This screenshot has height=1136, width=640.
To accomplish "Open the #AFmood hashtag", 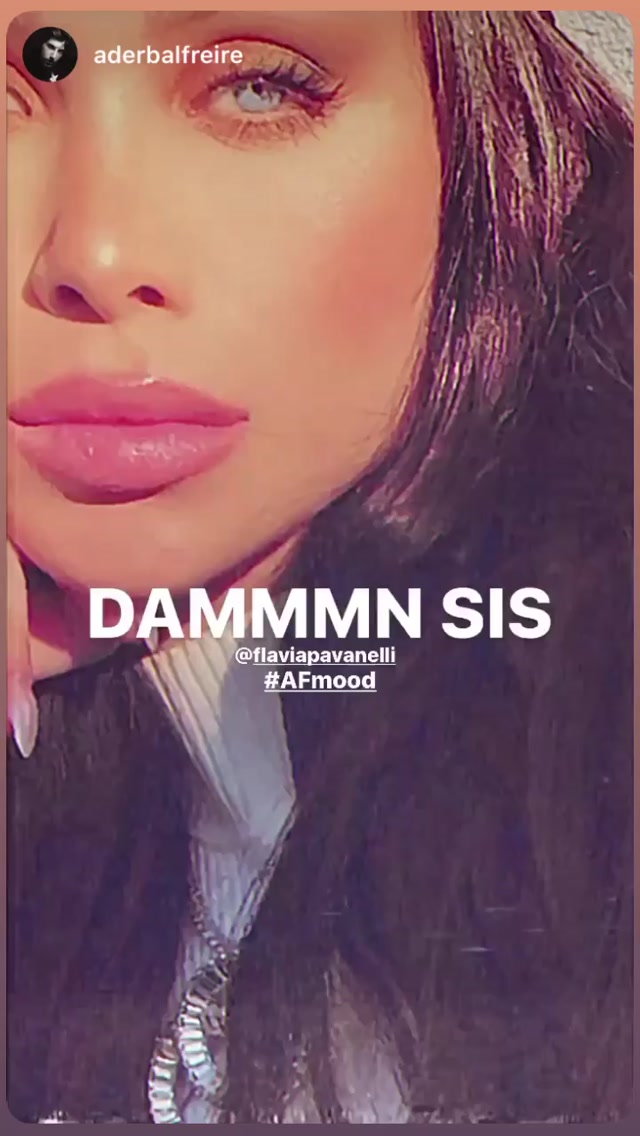I will pos(320,681).
